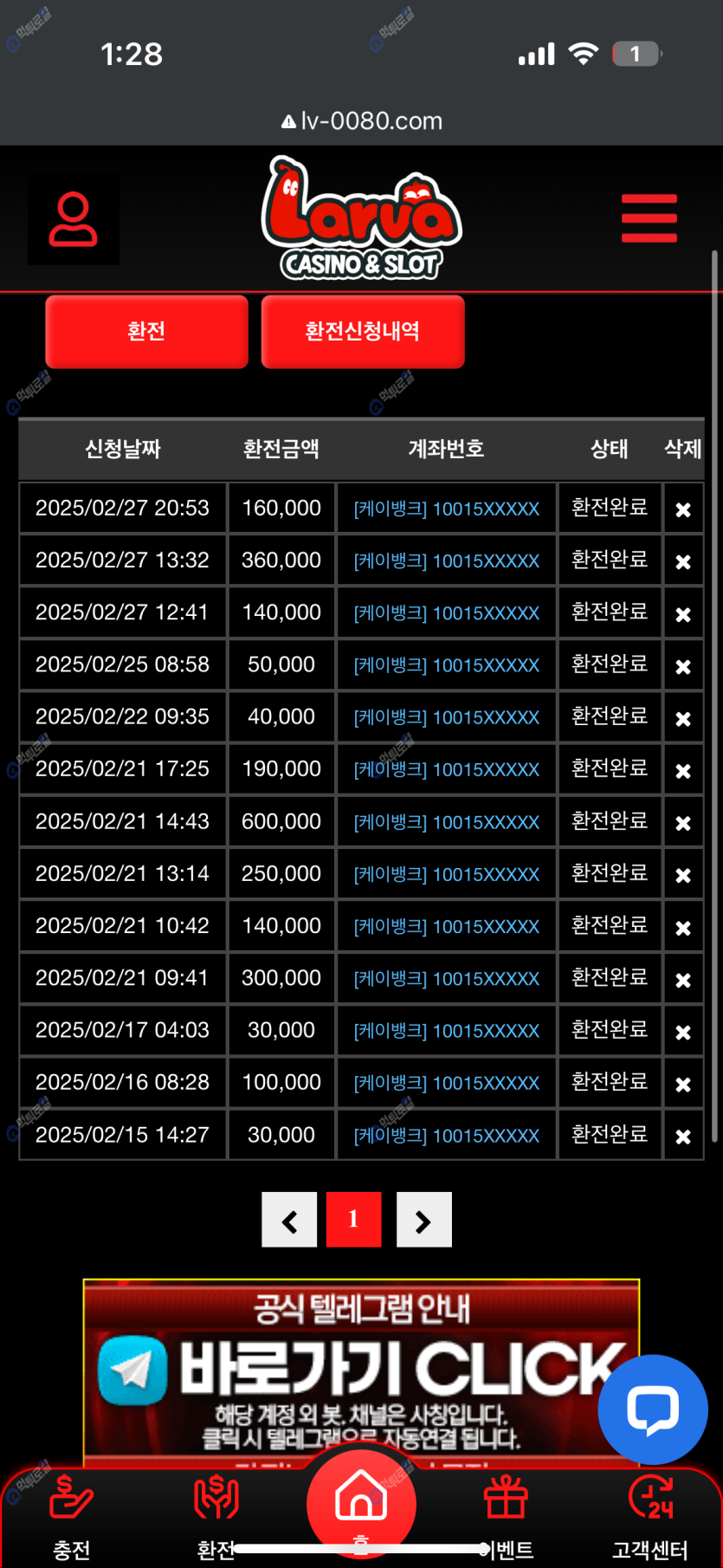The height and width of the screenshot is (1568, 723).
Task: Tap the lv-0080.com address bar
Action: coord(361,120)
